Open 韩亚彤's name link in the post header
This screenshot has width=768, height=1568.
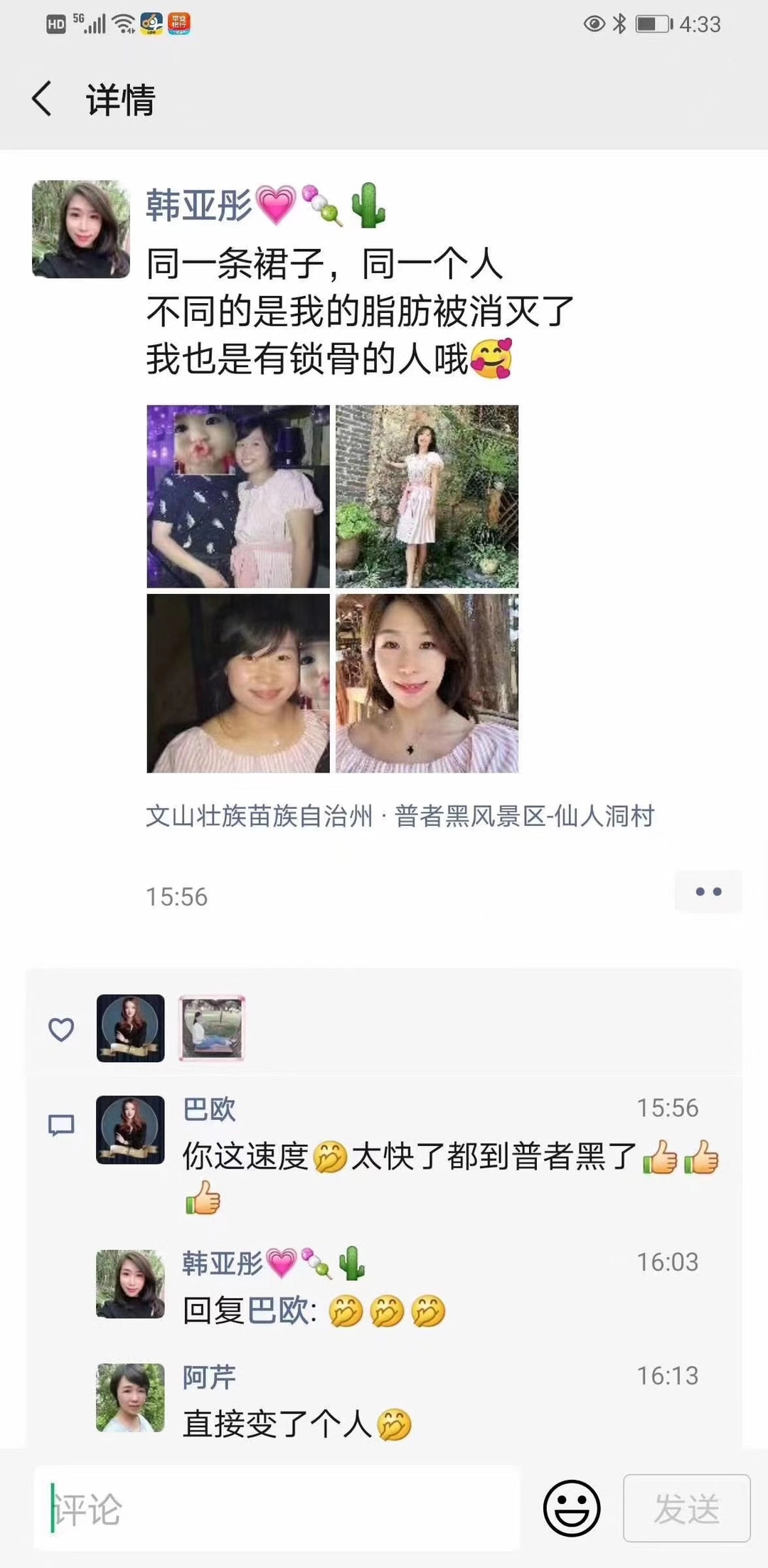199,206
